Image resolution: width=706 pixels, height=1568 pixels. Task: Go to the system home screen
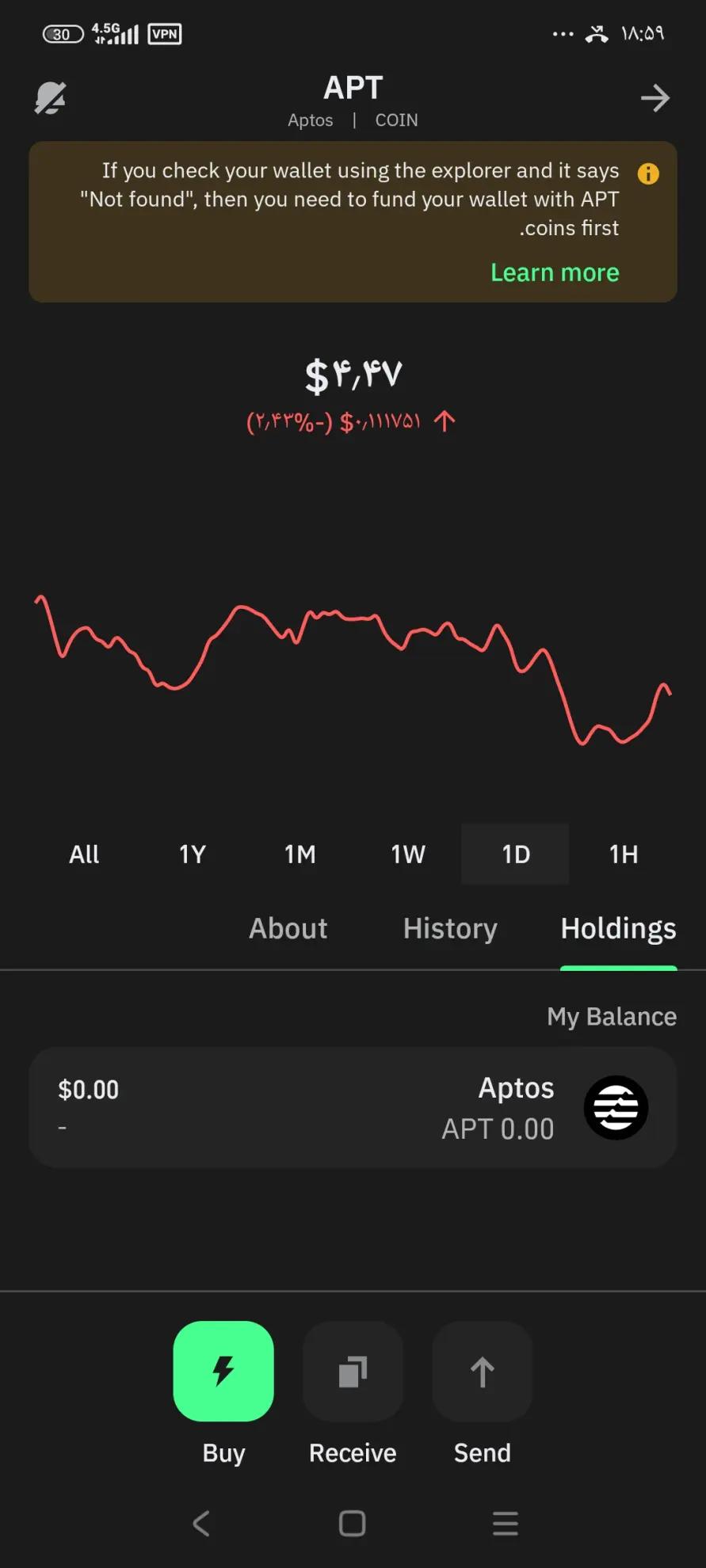pyautogui.click(x=352, y=1523)
